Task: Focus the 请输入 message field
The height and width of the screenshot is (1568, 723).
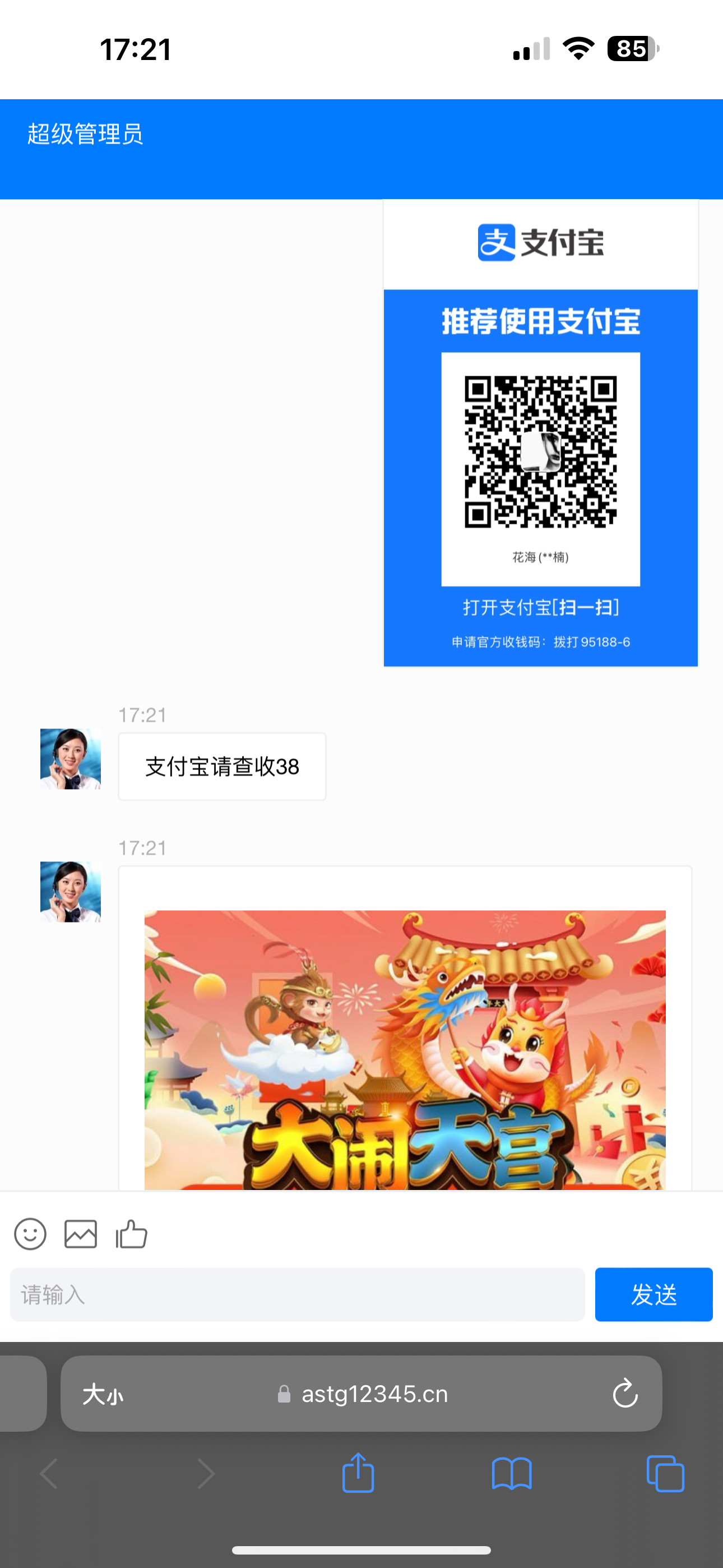Action: tap(297, 1295)
